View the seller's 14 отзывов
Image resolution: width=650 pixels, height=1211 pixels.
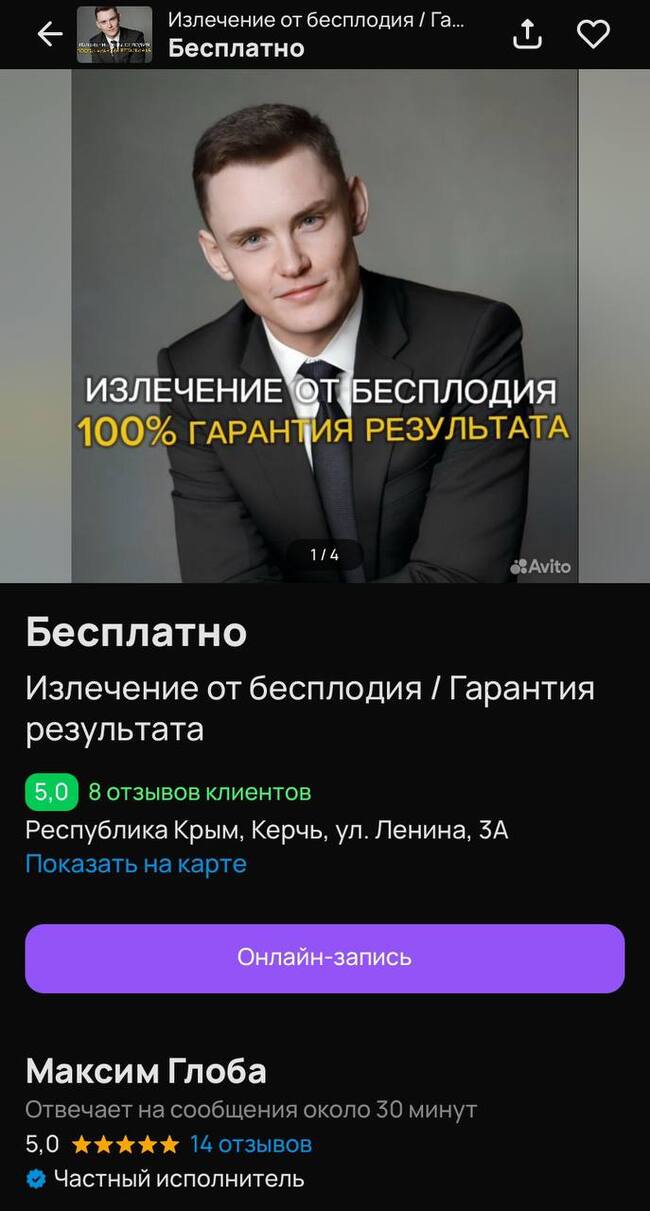coord(251,1144)
